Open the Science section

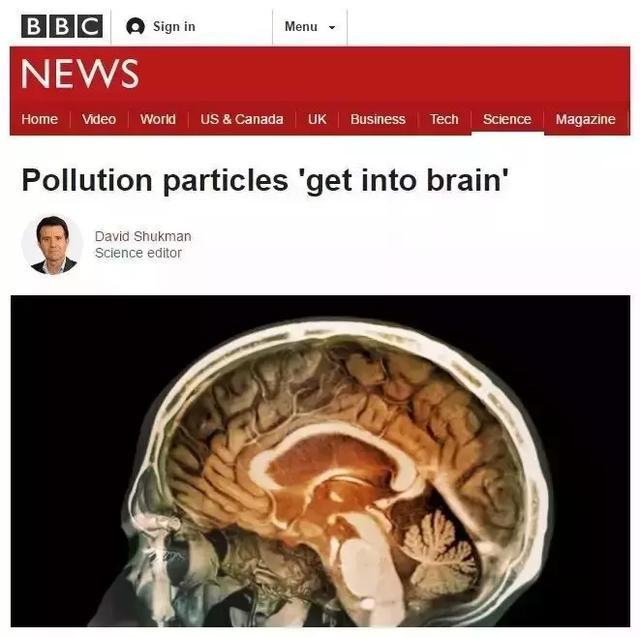point(507,119)
